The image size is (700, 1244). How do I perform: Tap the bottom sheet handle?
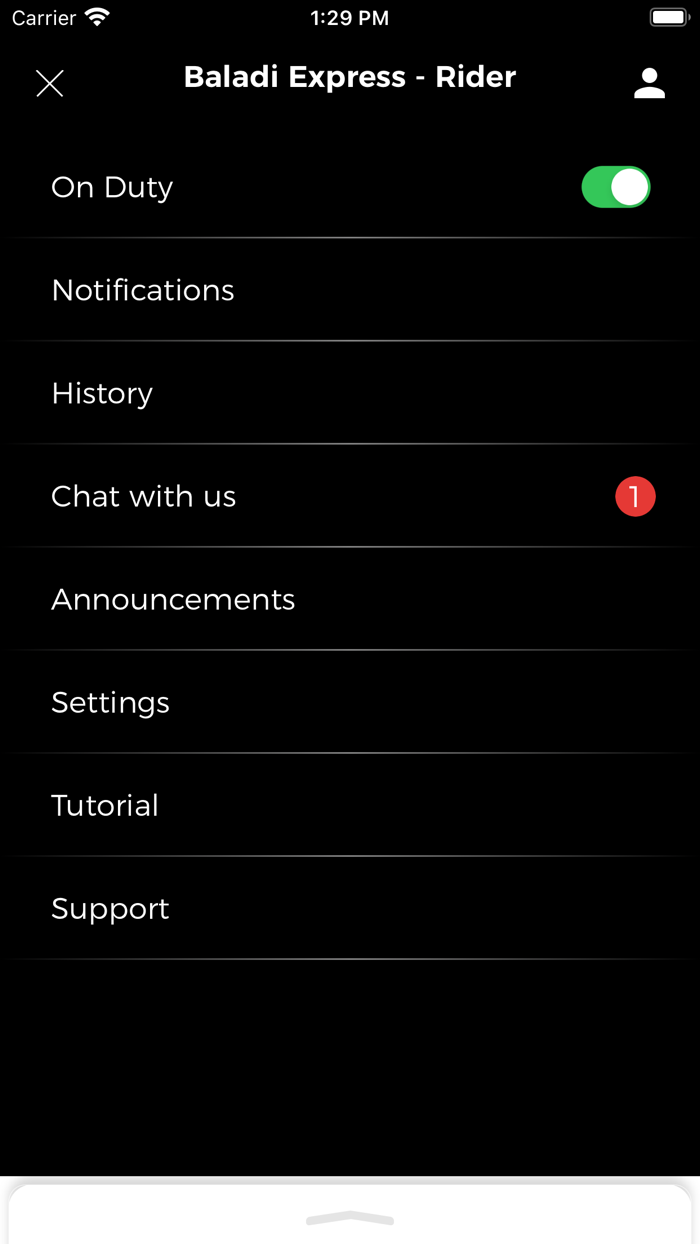coord(350,1217)
